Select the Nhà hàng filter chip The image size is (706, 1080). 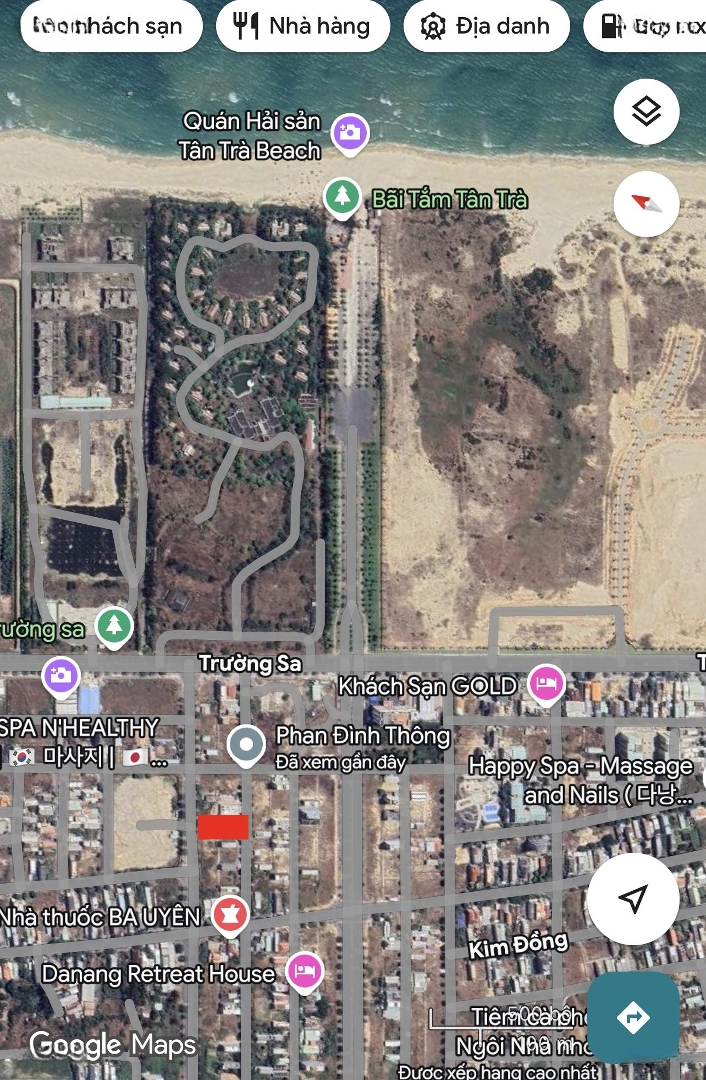pyautogui.click(x=301, y=26)
